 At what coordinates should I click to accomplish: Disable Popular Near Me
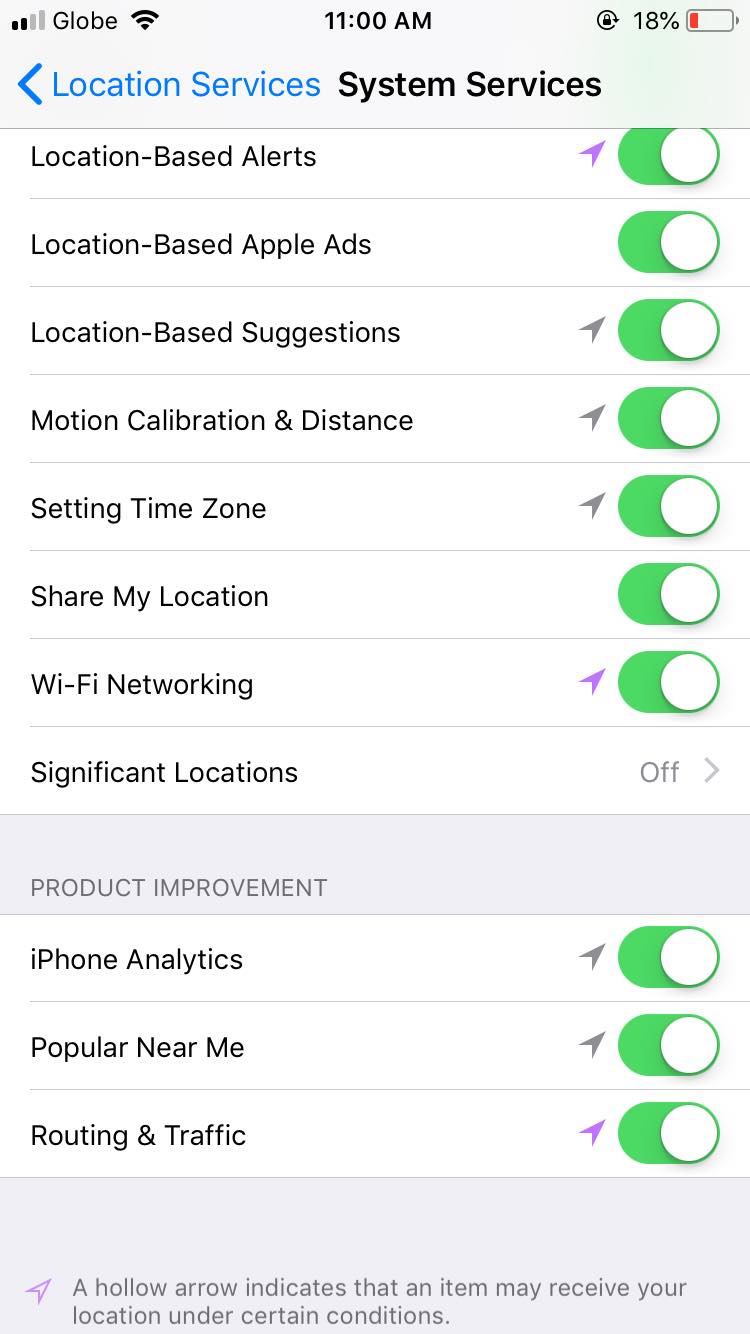(x=669, y=1047)
